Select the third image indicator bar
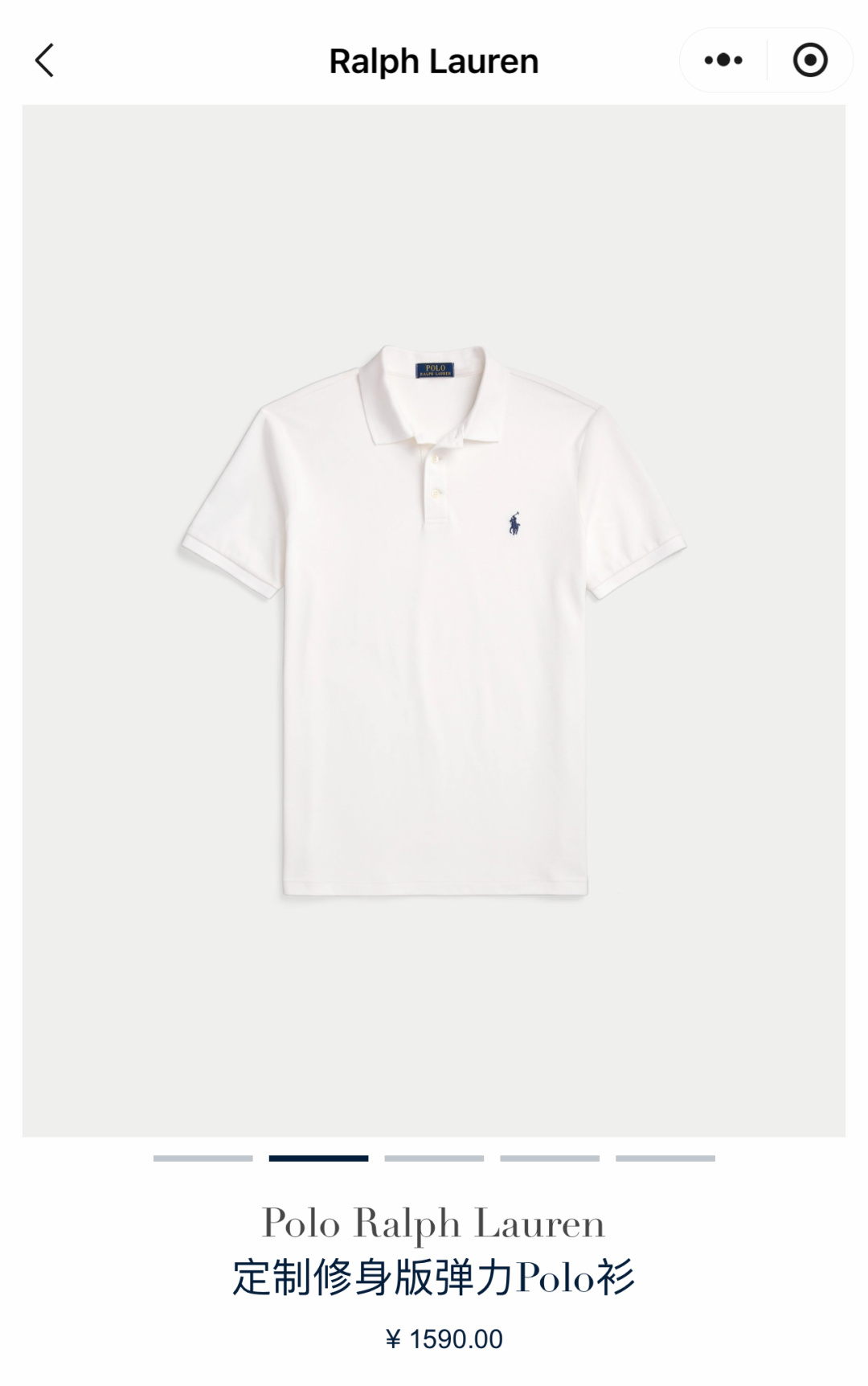The width and height of the screenshot is (868, 1386). click(434, 1158)
